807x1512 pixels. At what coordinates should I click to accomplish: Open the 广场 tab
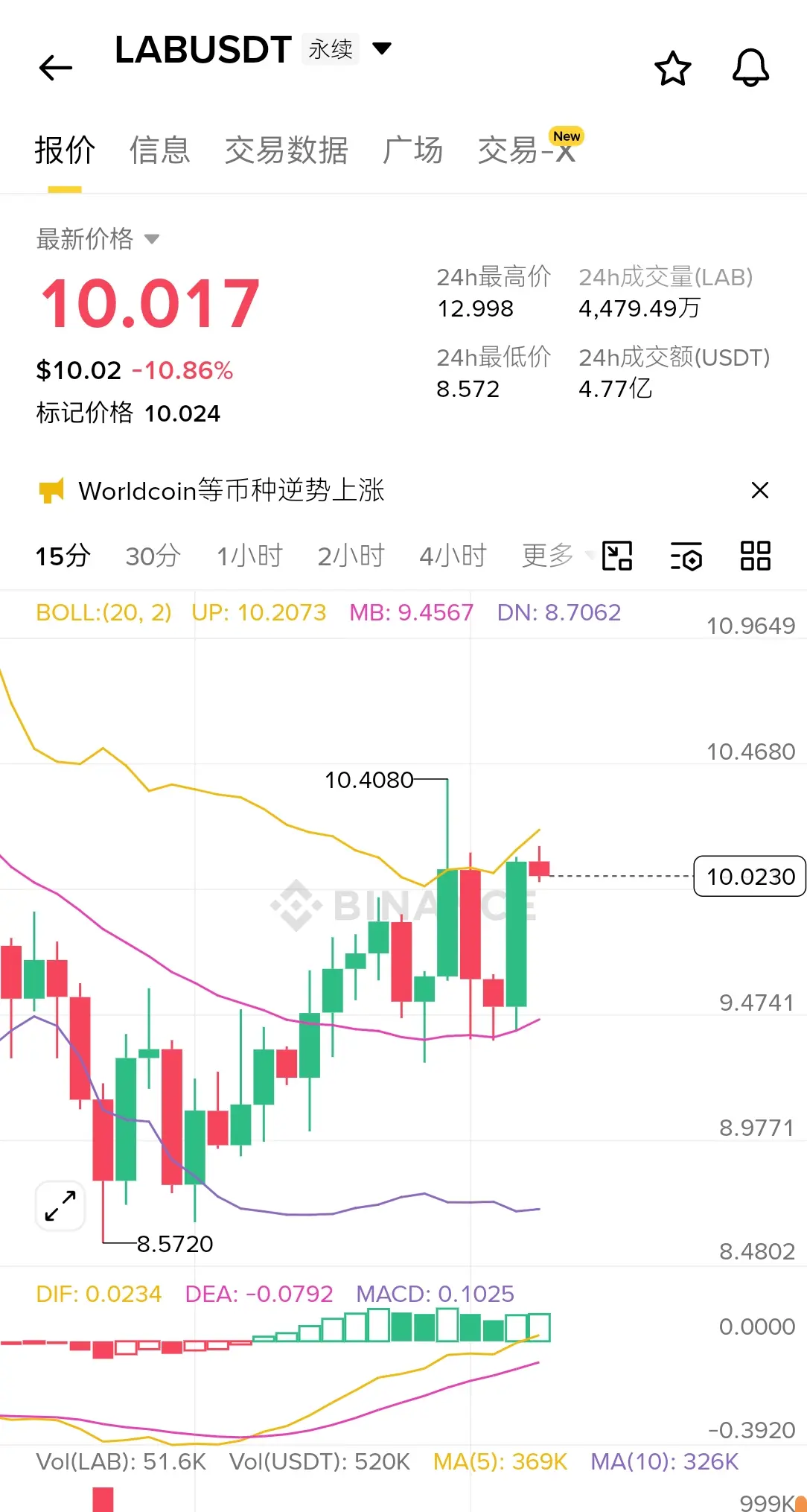[413, 150]
